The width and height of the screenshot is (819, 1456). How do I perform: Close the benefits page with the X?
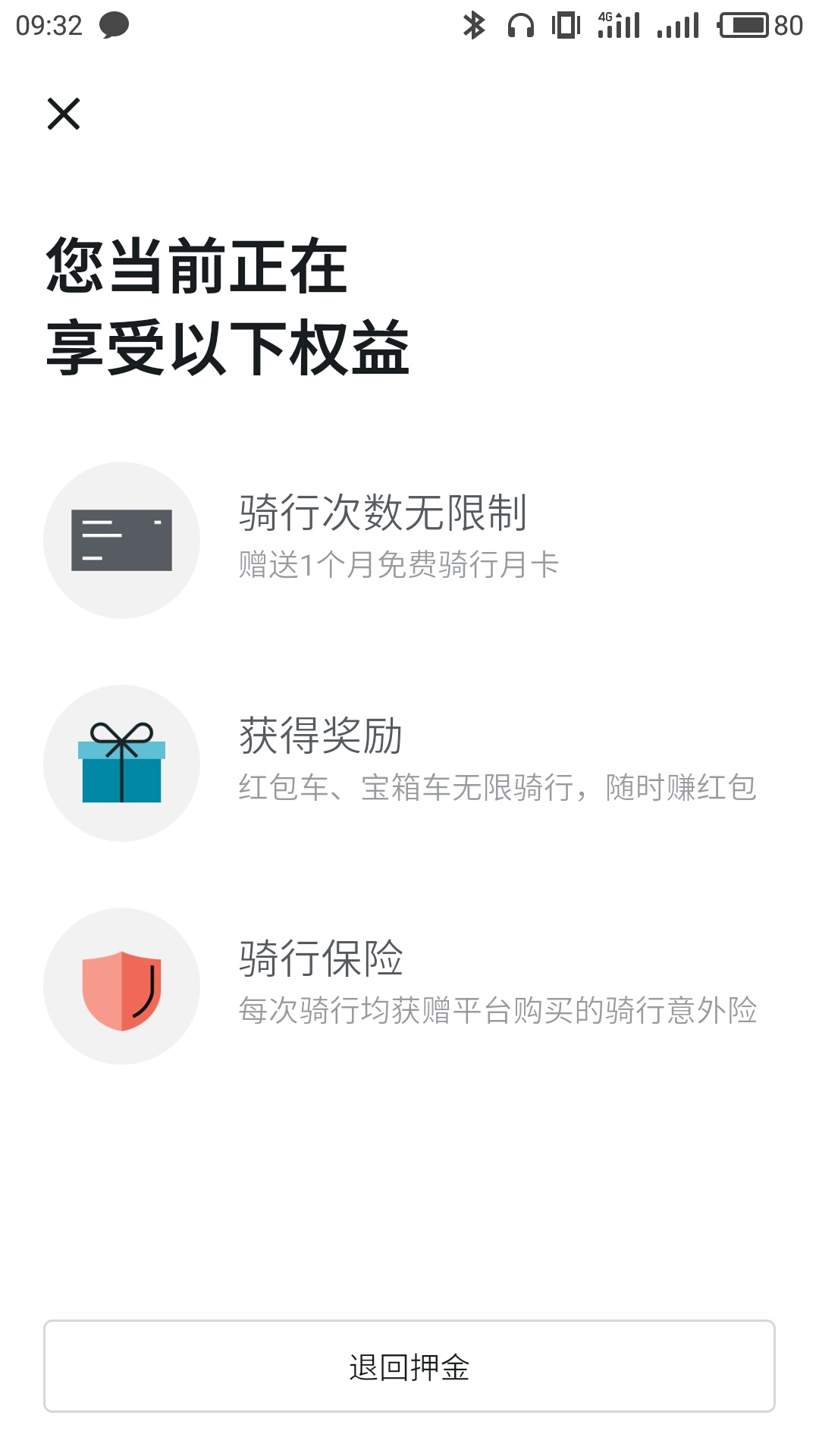pos(64,114)
